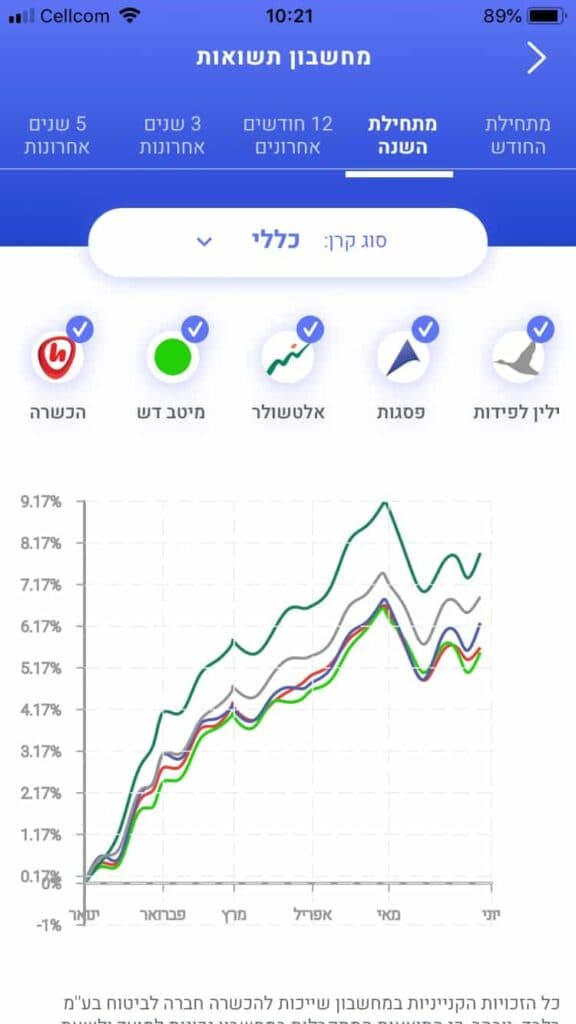Toggle the פסגות fund checkbox
The width and height of the screenshot is (576, 1024).
coord(426,330)
